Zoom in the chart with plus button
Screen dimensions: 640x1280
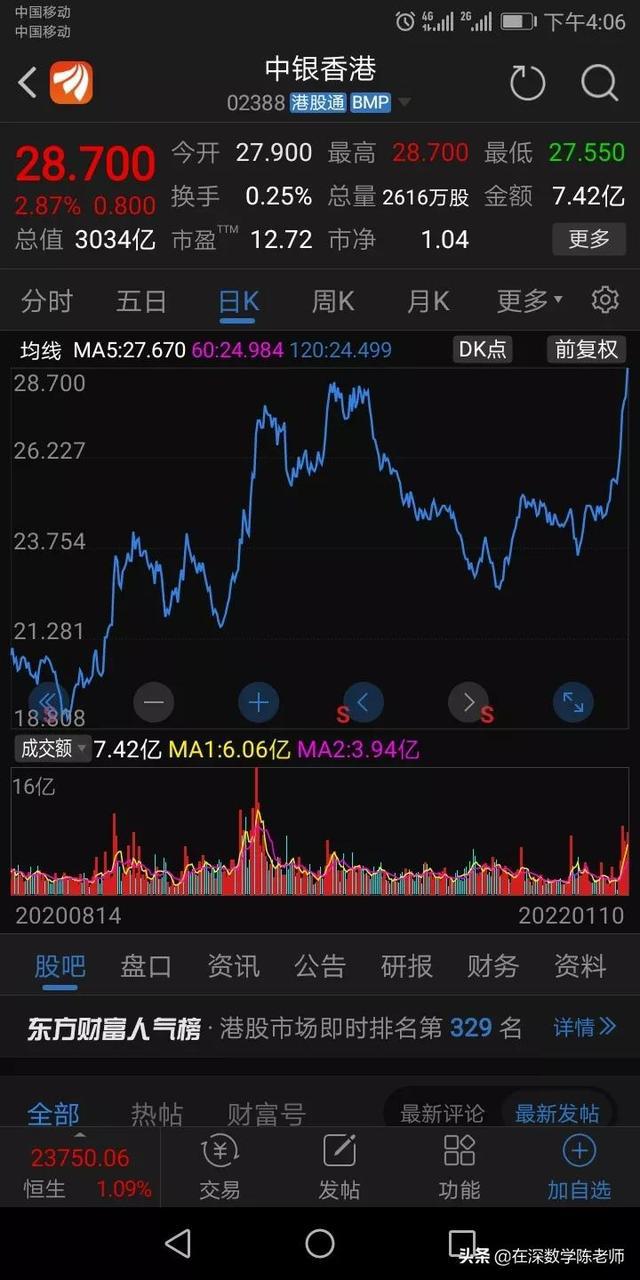tap(258, 703)
